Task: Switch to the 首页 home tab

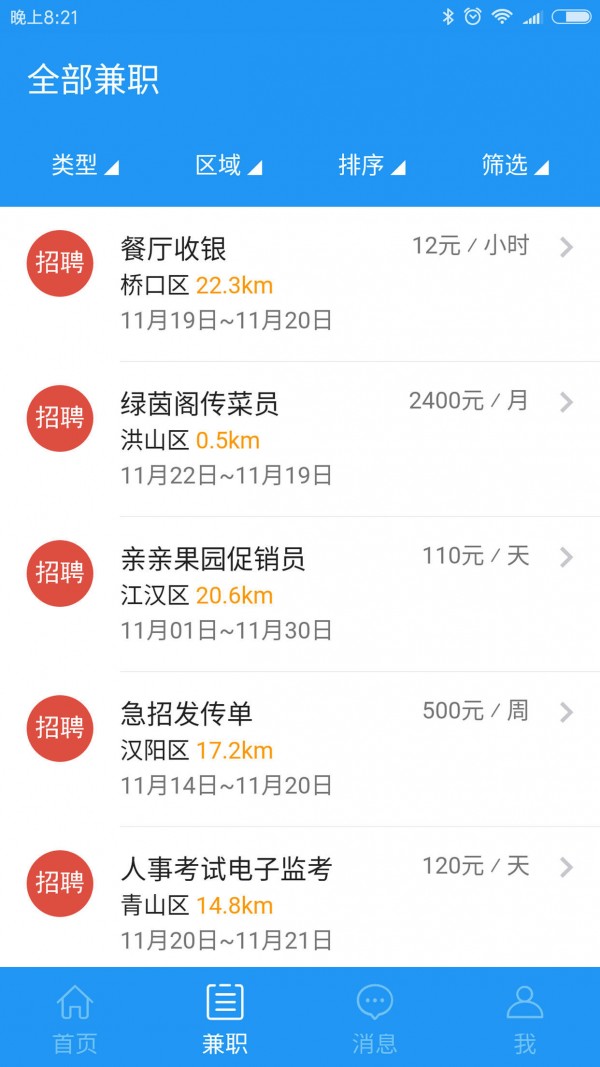Action: [75, 1018]
